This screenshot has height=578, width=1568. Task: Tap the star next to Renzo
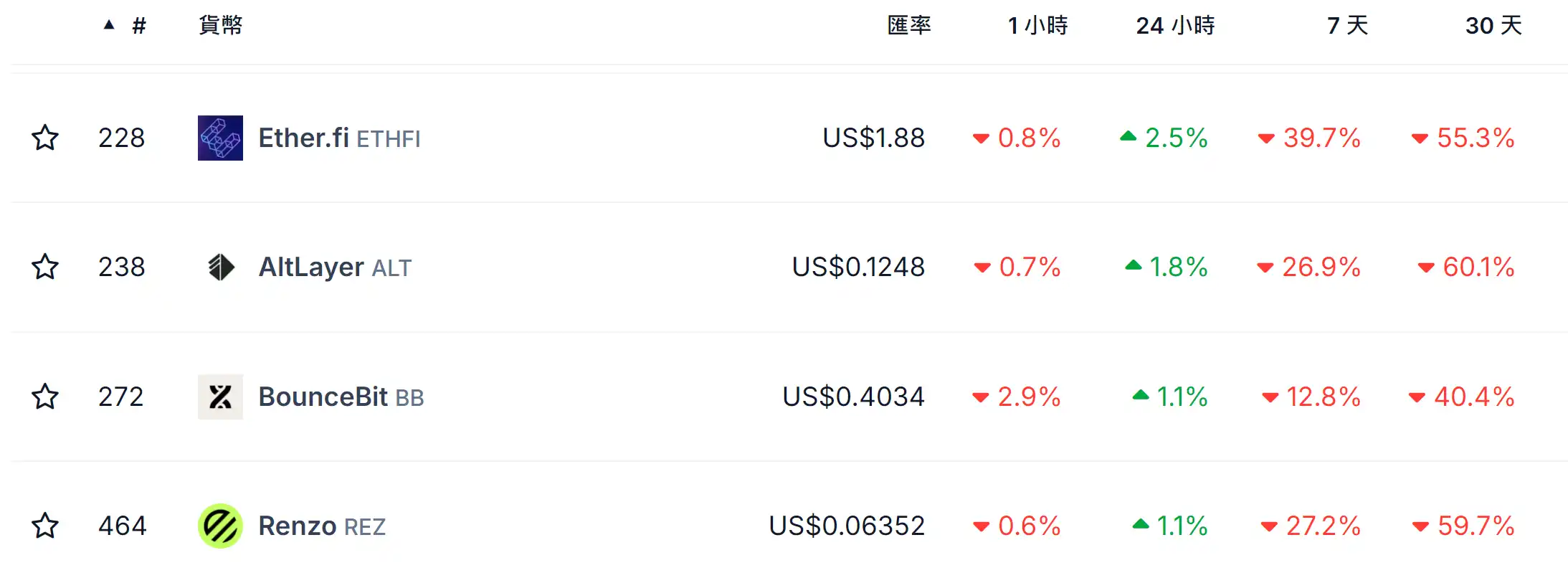[45, 526]
